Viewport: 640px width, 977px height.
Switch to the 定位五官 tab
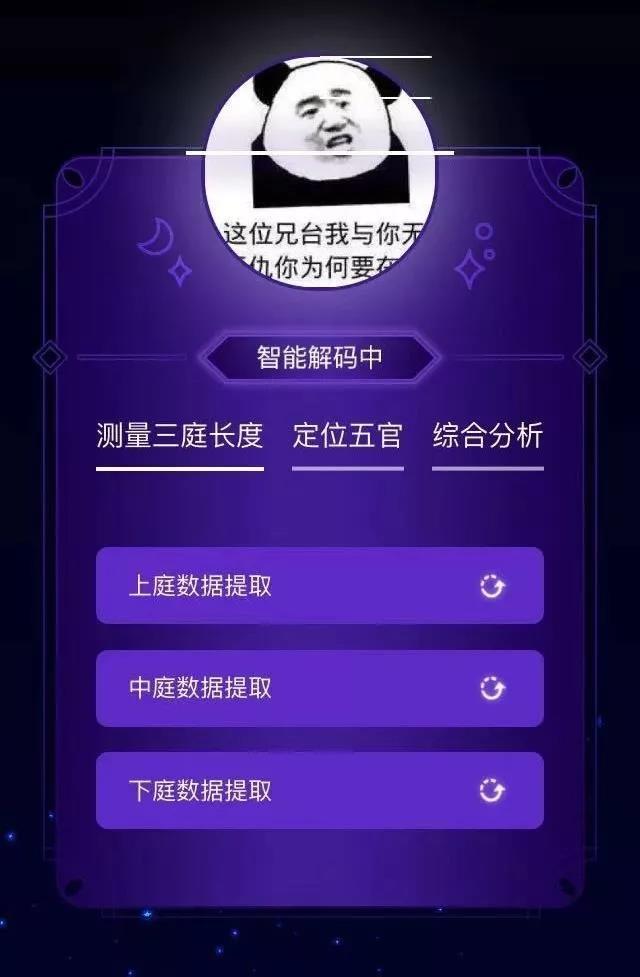click(x=347, y=437)
